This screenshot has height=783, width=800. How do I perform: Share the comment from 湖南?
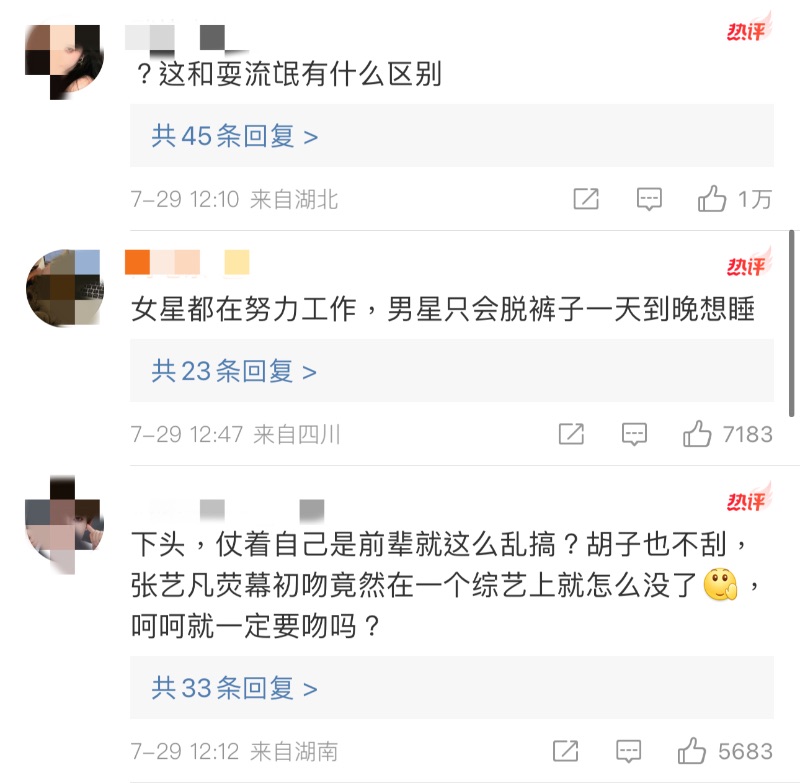click(565, 751)
